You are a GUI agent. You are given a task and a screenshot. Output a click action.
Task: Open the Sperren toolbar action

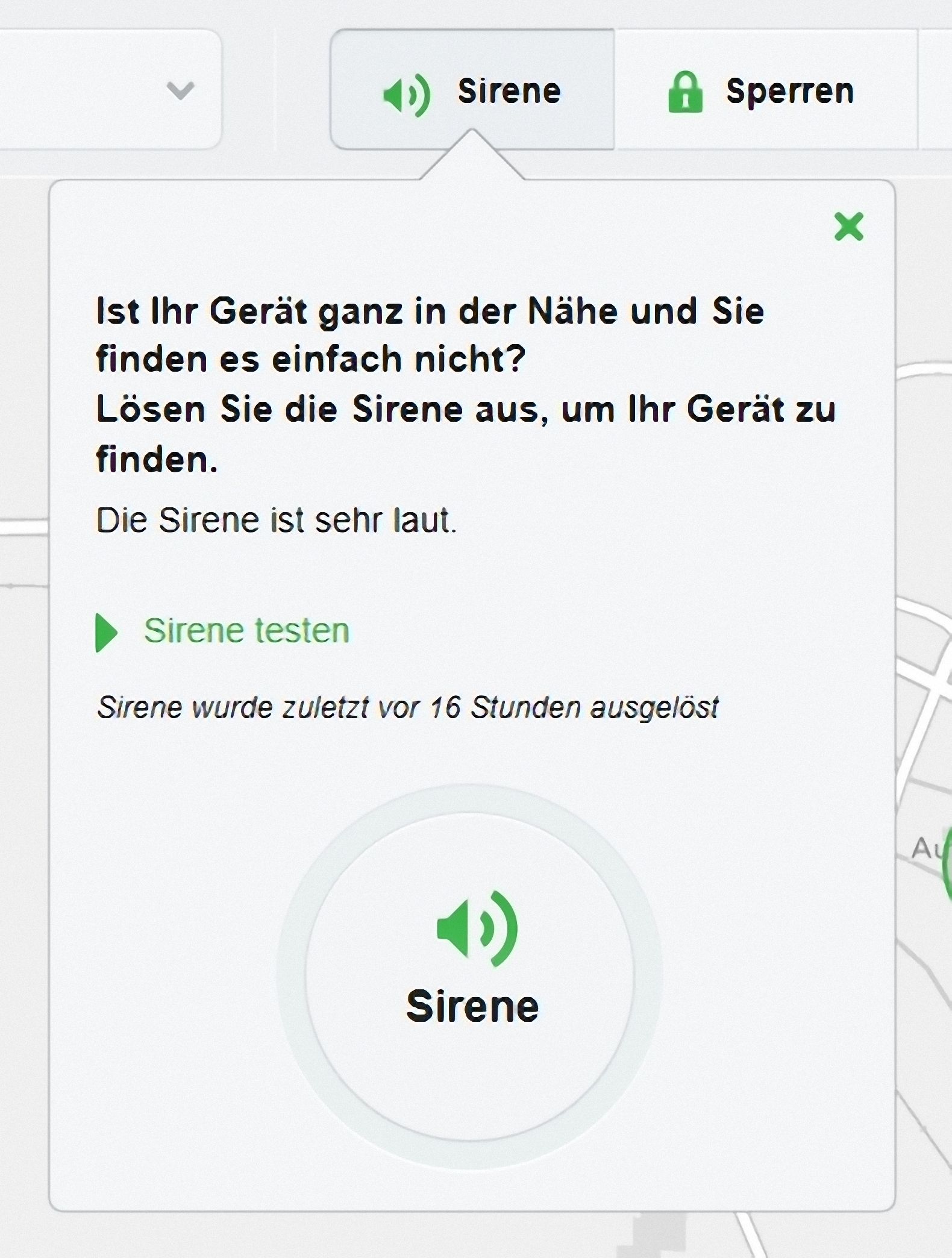762,91
